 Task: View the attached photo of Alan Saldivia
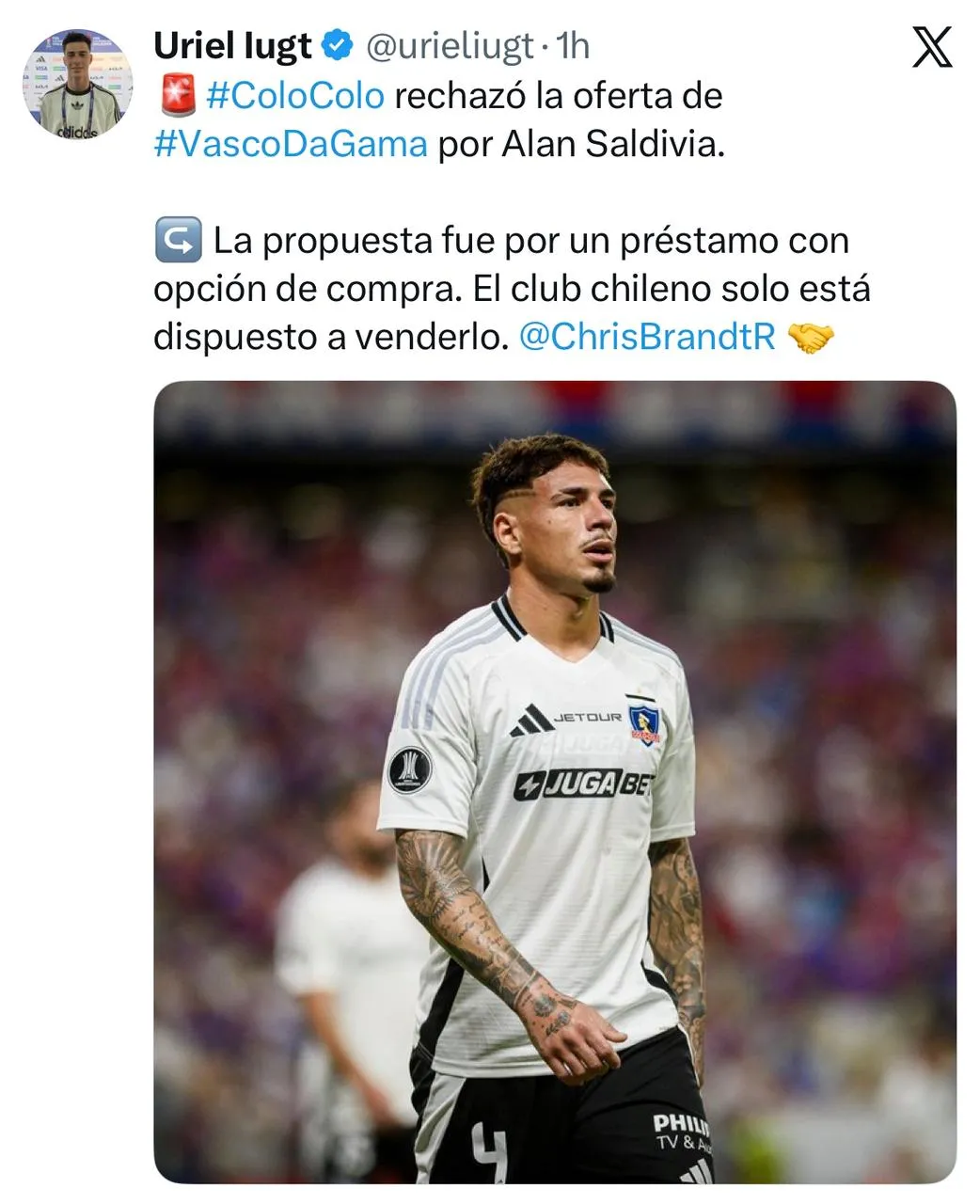(555, 781)
